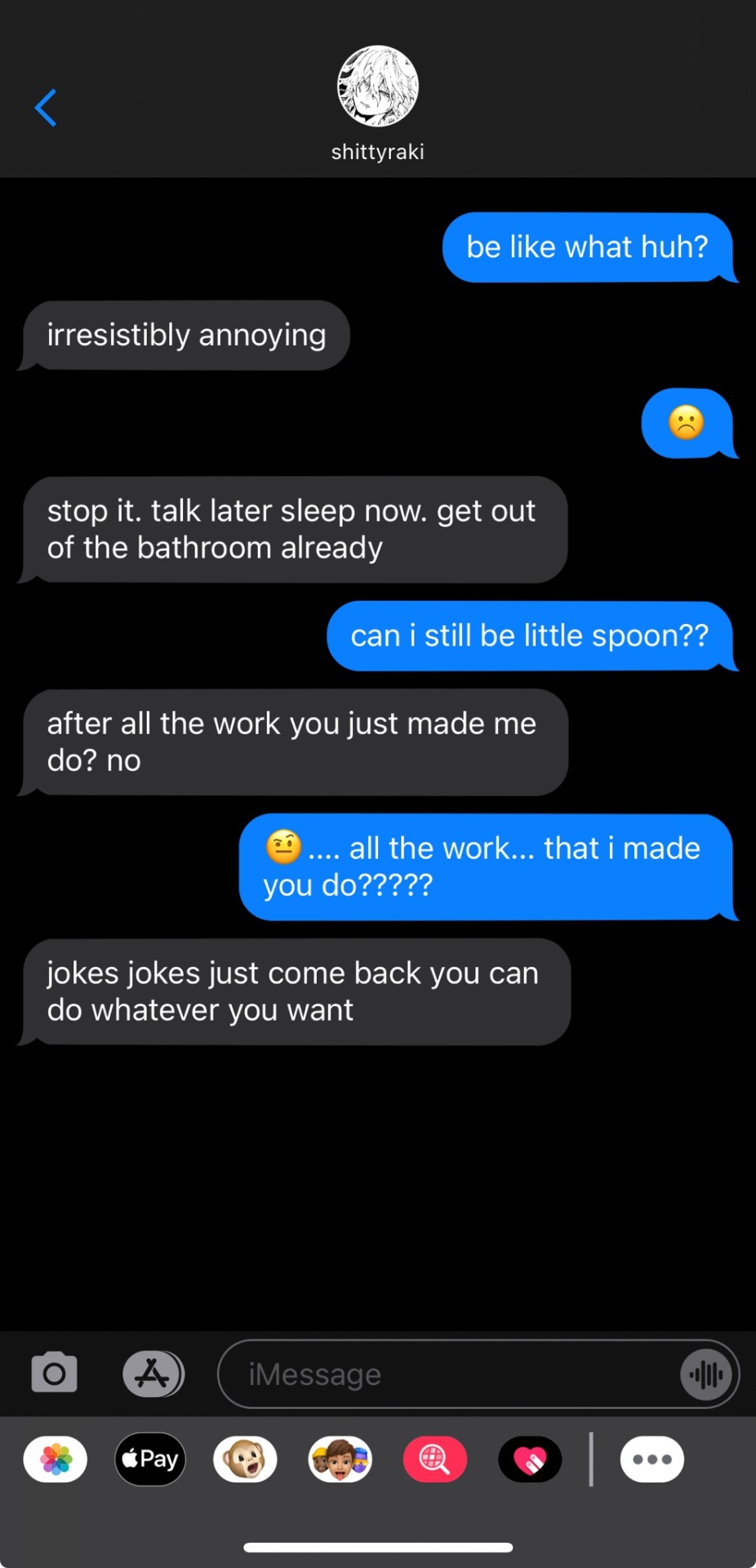Open the camera to take a photo

(55, 1374)
